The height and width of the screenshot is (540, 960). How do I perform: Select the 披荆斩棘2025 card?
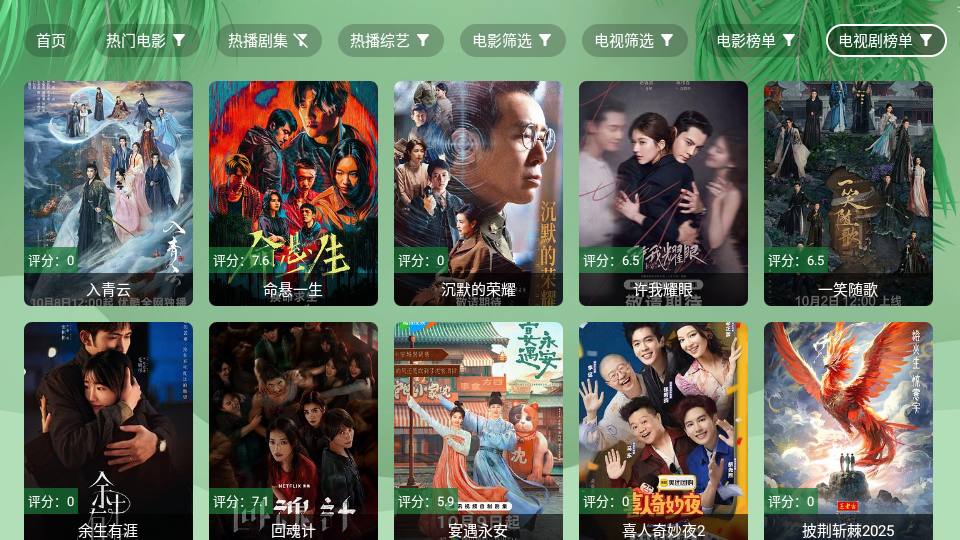pos(848,430)
